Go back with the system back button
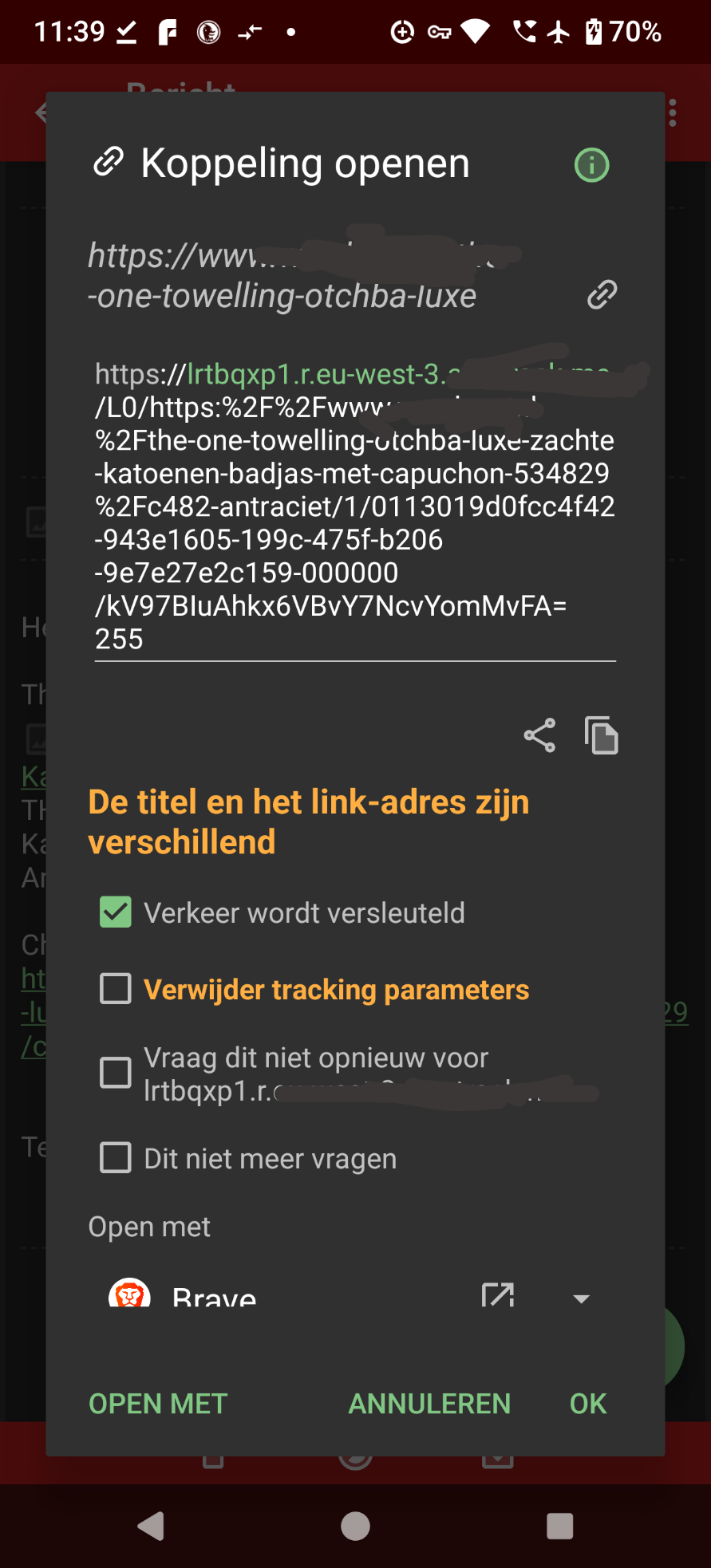Screen dimensions: 711x1568 point(151,1527)
